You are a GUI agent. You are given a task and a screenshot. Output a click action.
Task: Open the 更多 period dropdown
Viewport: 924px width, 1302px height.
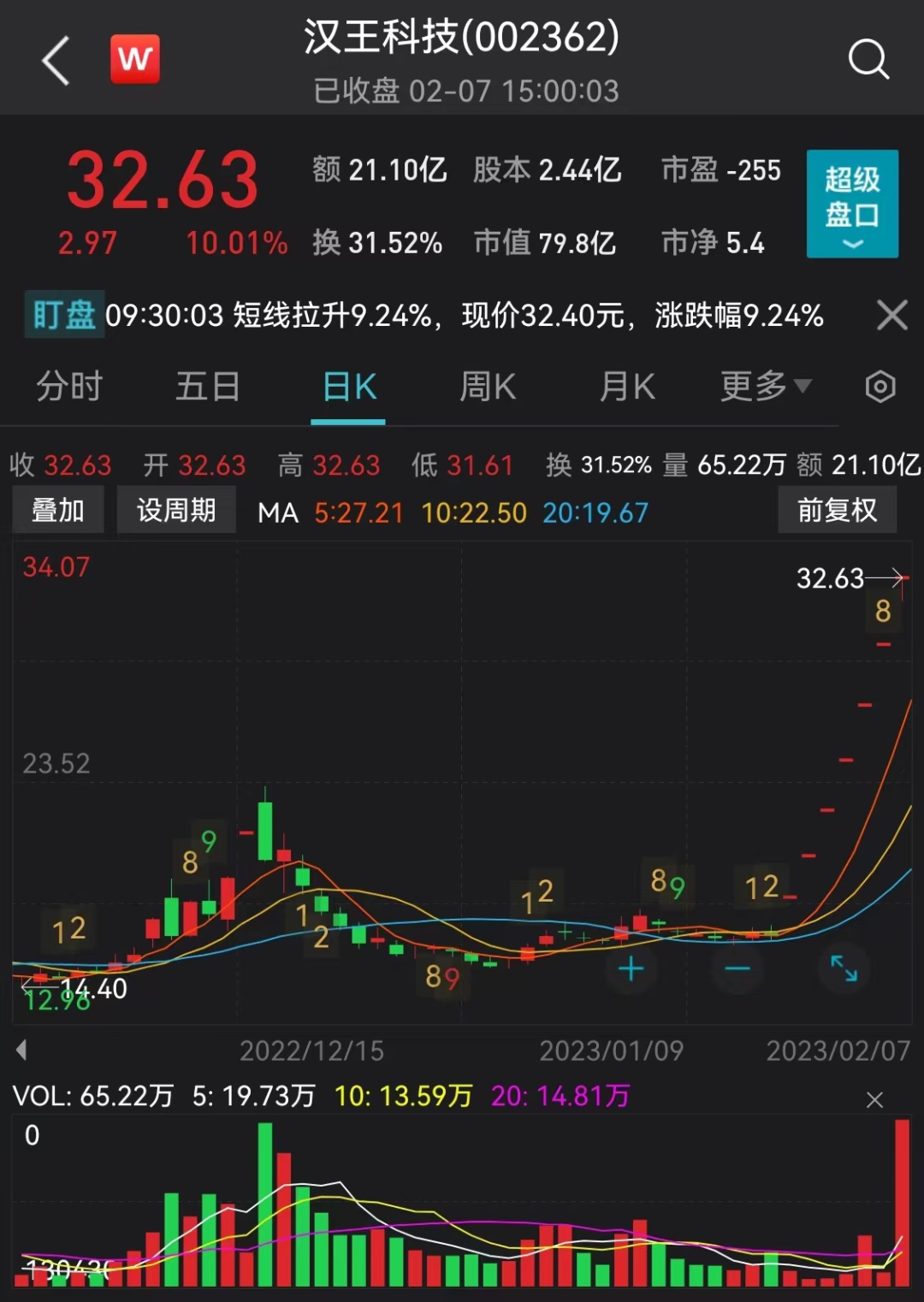766,388
